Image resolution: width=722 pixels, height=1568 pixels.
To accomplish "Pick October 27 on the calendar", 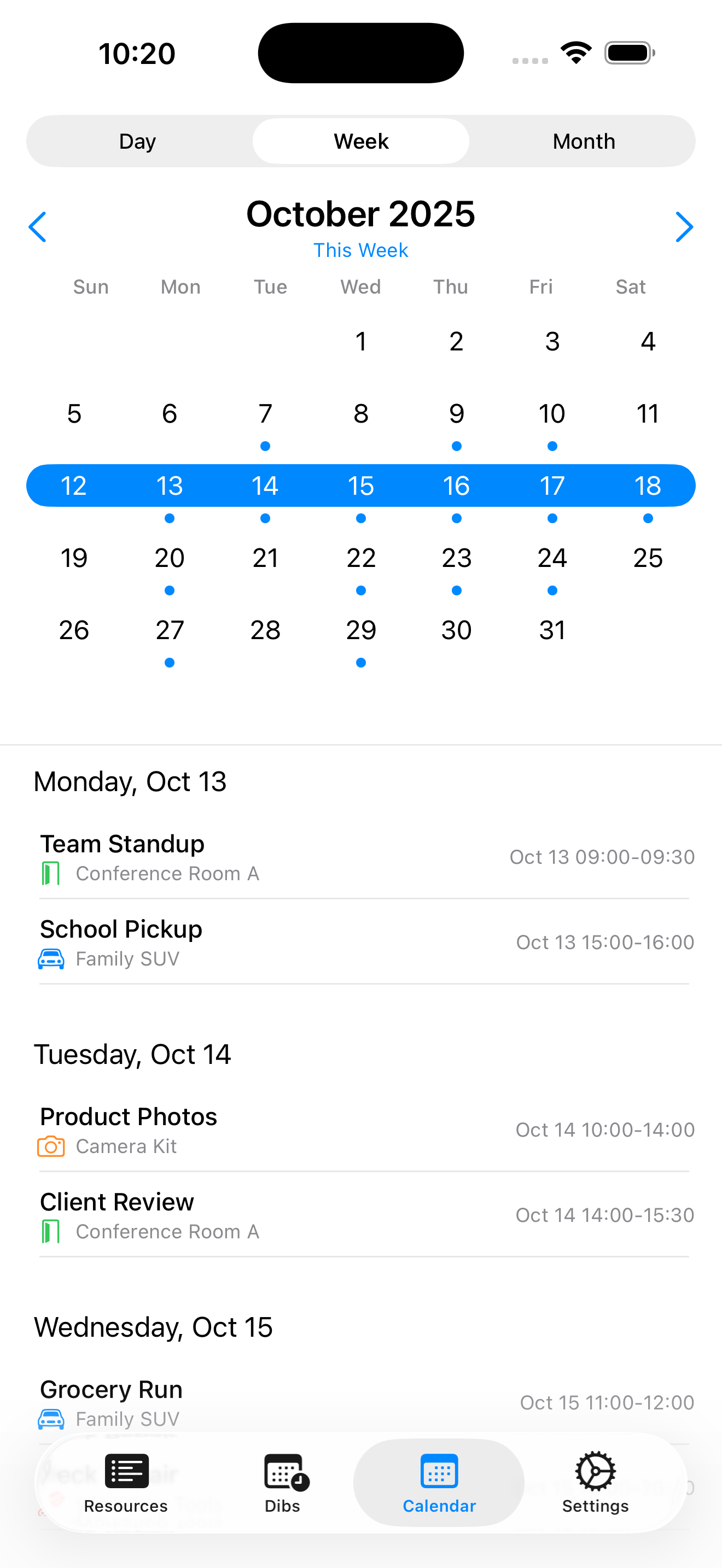I will (x=169, y=630).
